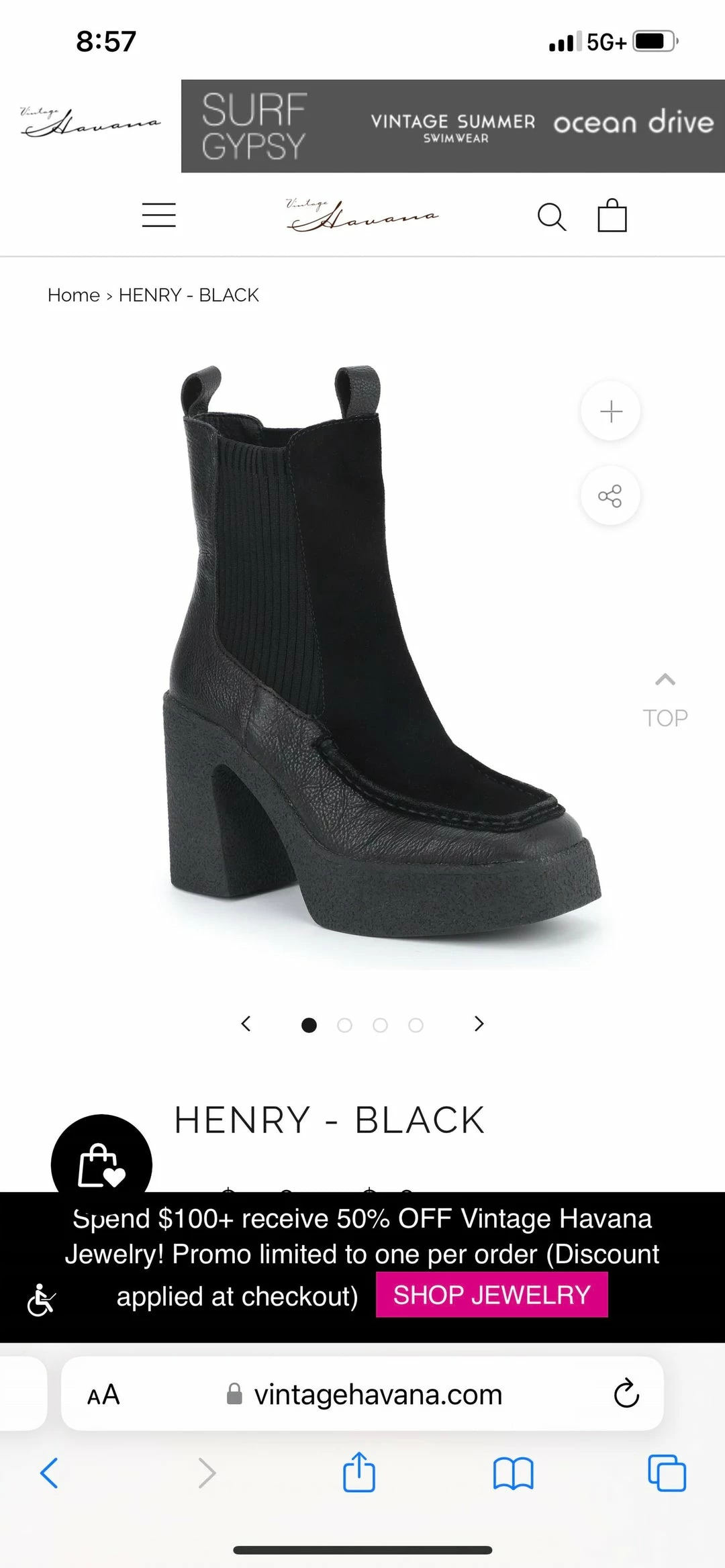Advance carousel with right arrow
The image size is (725, 1568).
pyautogui.click(x=479, y=1025)
